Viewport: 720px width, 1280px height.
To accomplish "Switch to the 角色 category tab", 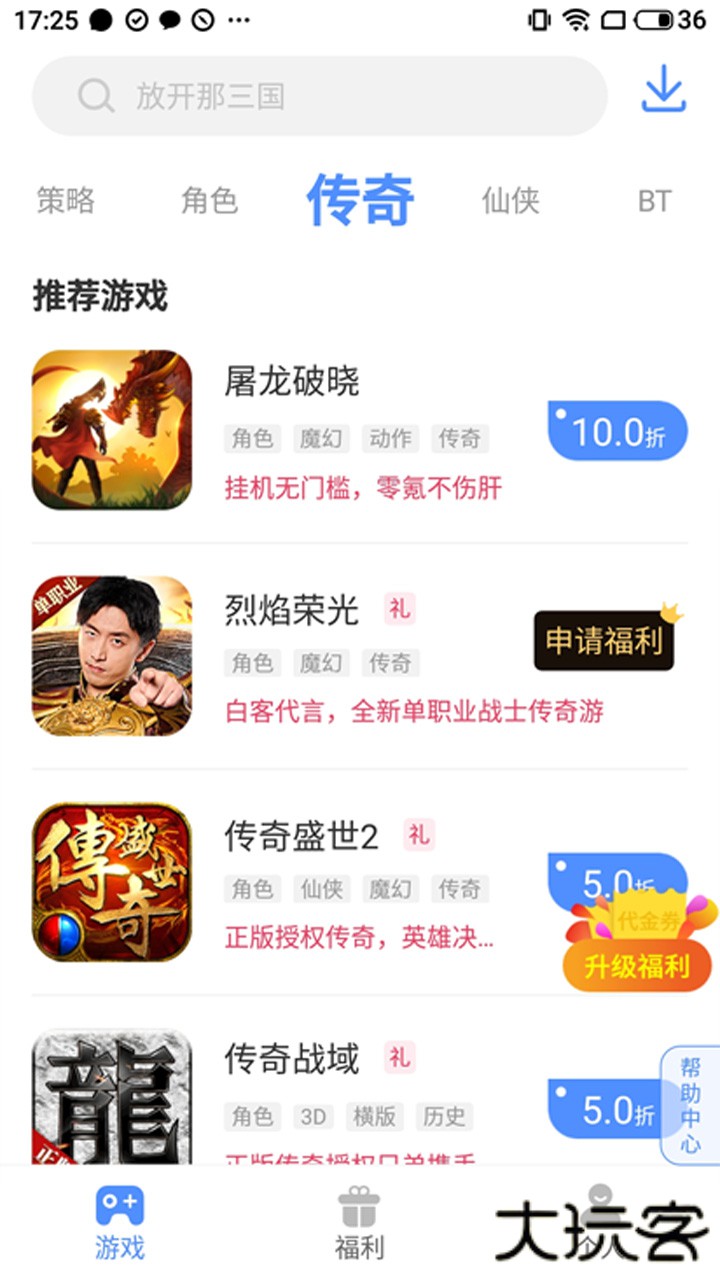I will [210, 200].
